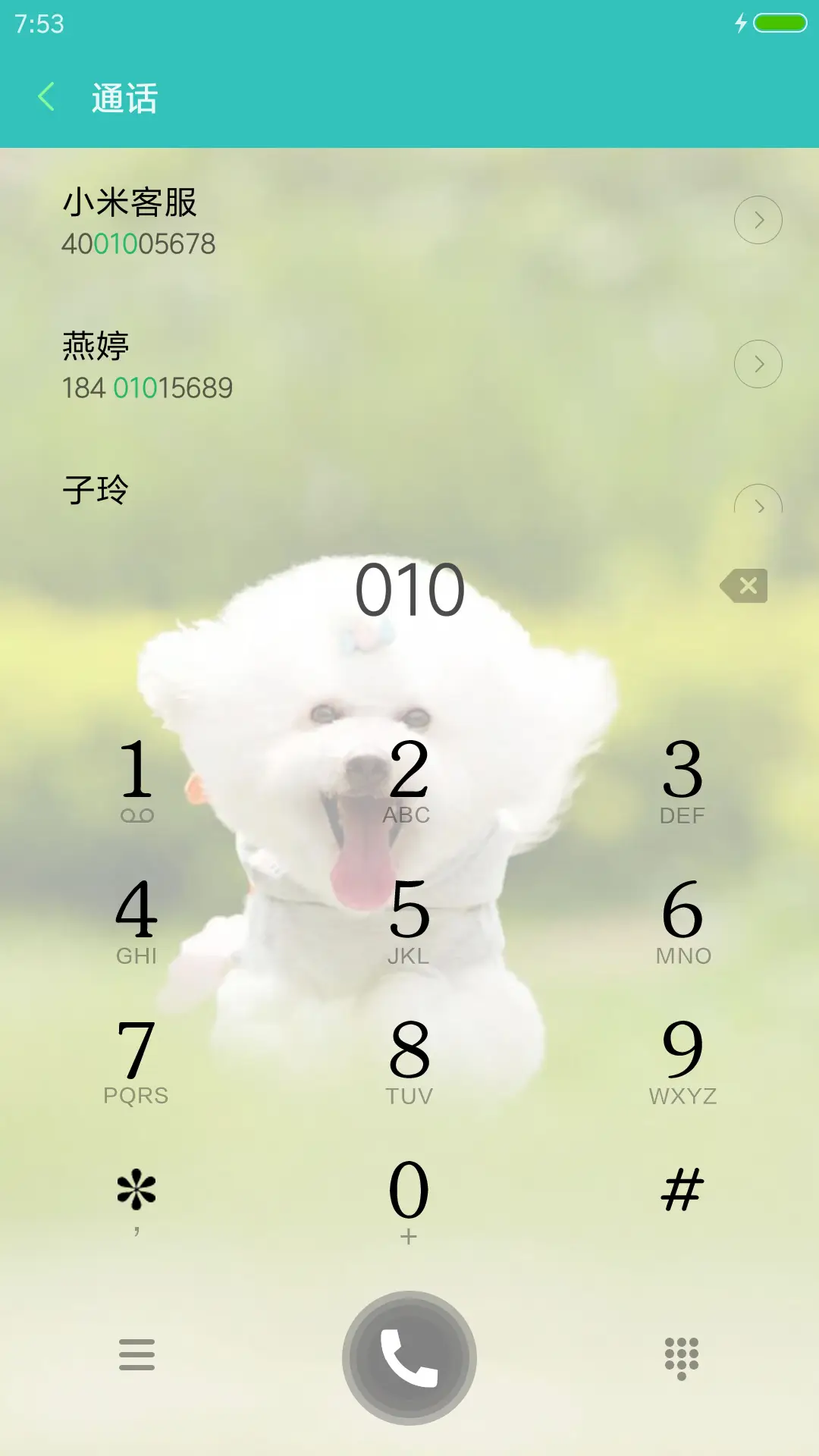Select the 通话 title in header
819x1456 pixels.
124,99
